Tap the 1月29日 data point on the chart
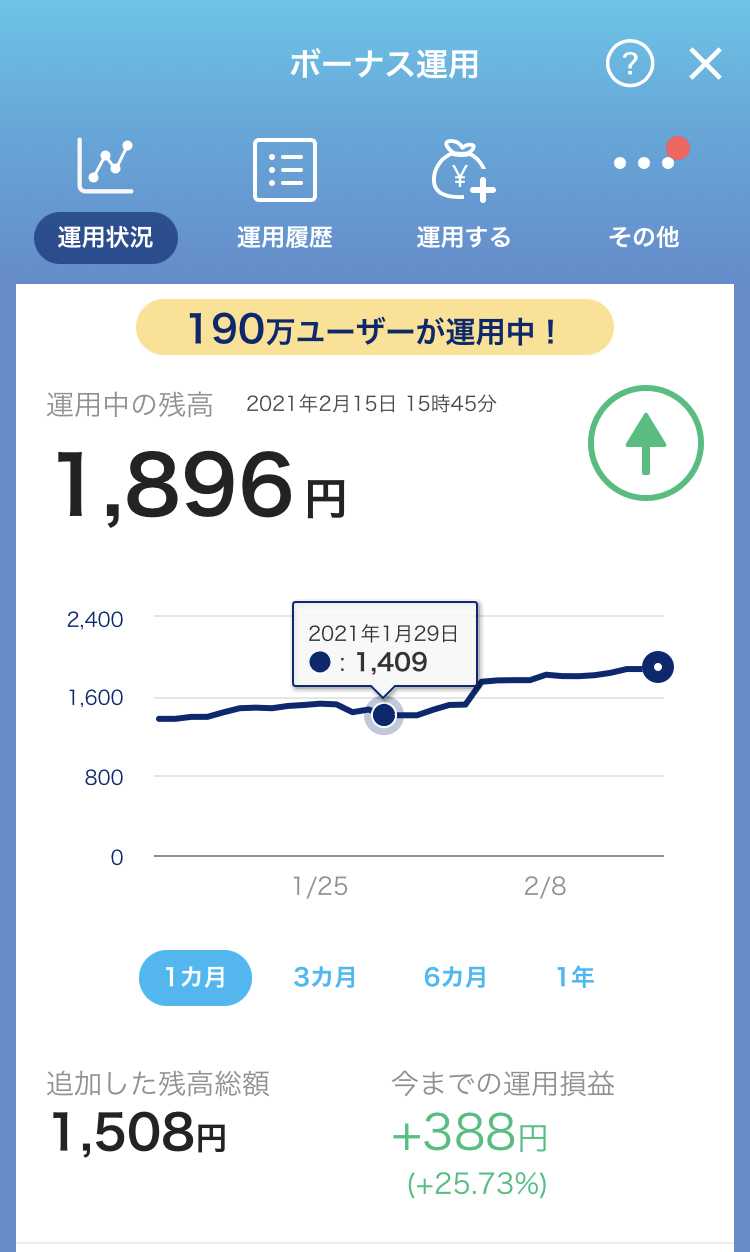 point(383,715)
